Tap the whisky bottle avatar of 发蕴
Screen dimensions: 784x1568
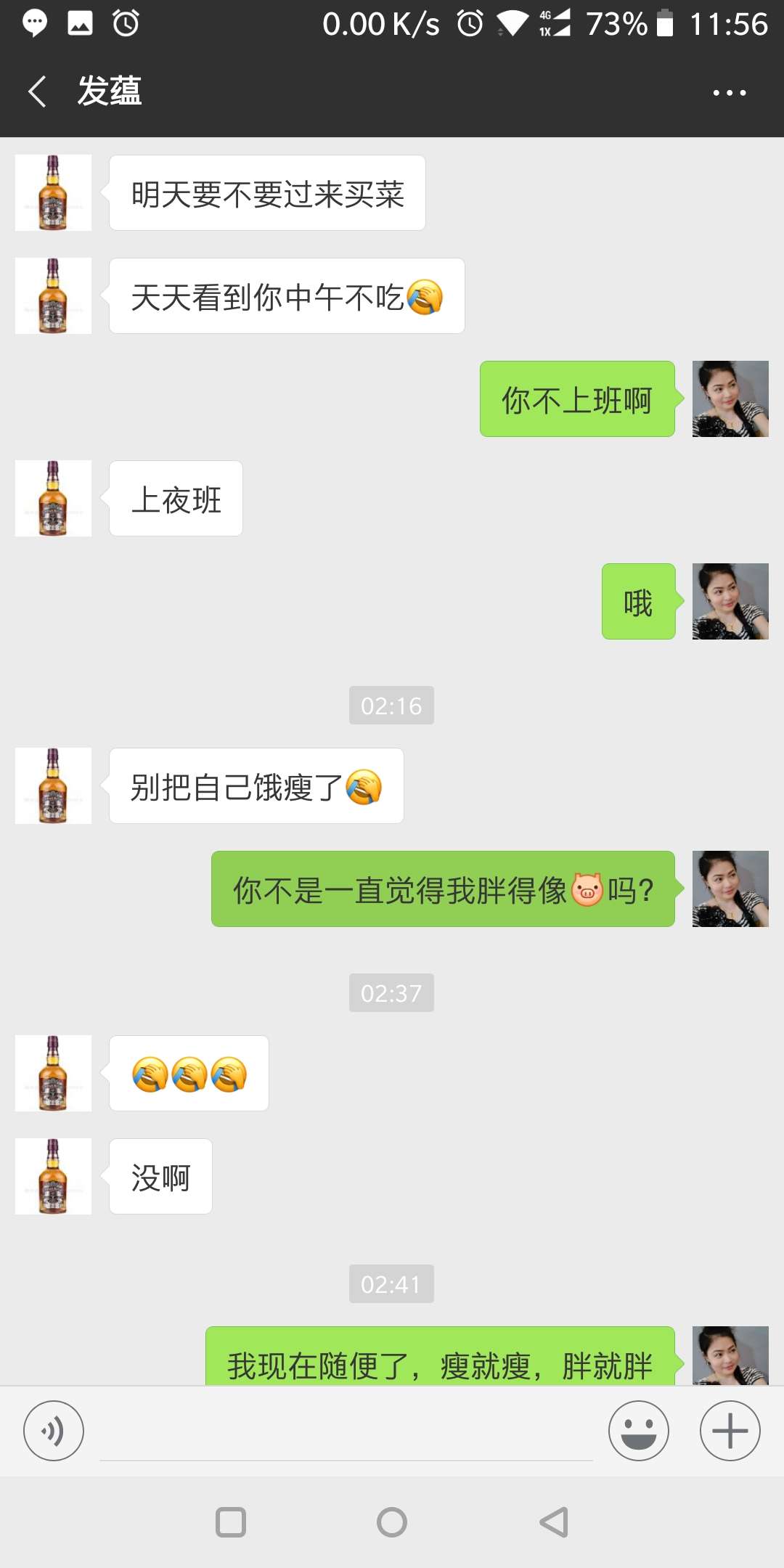tap(53, 192)
